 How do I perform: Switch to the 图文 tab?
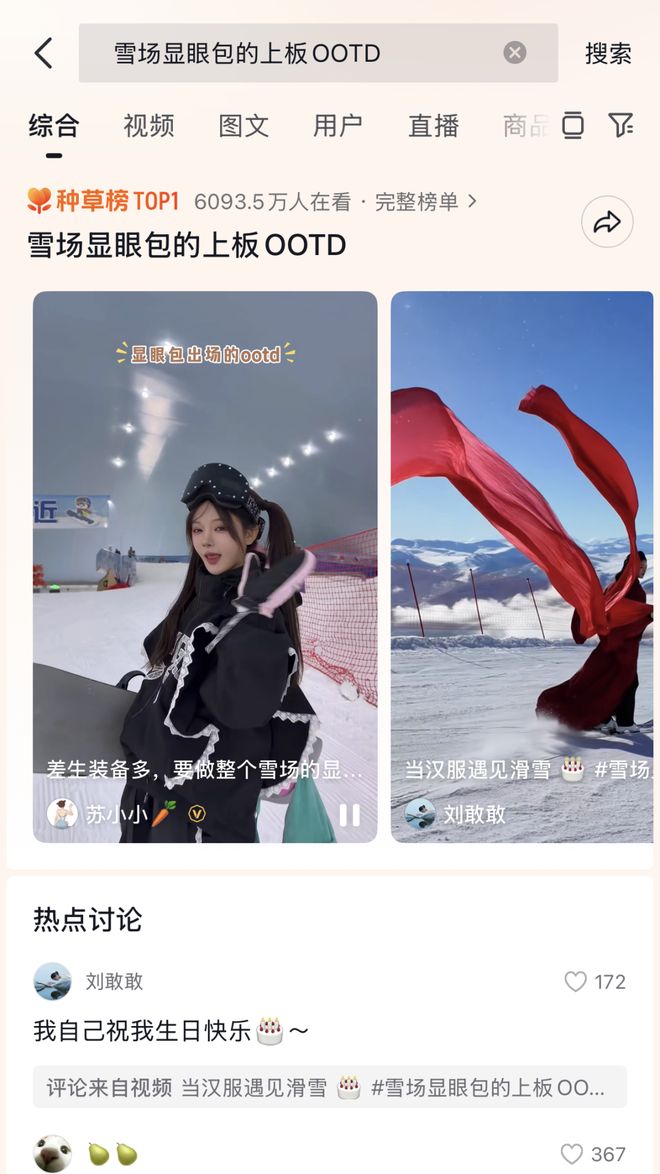pos(243,125)
